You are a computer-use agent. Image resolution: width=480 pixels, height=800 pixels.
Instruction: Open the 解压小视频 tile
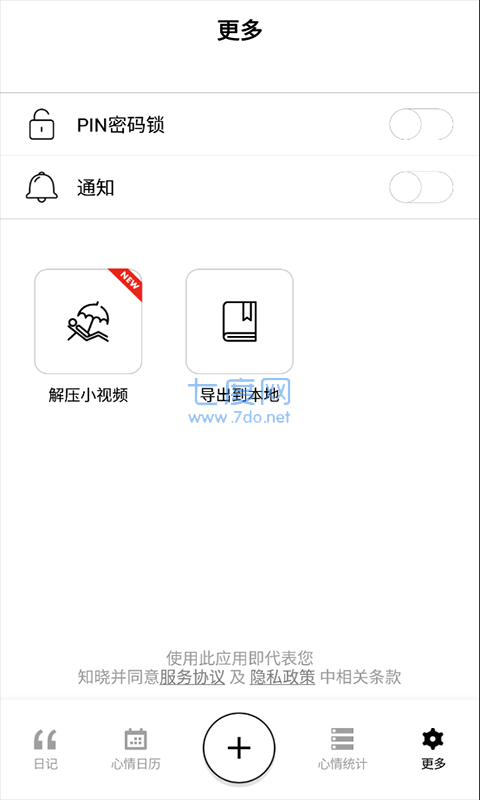tap(88, 321)
